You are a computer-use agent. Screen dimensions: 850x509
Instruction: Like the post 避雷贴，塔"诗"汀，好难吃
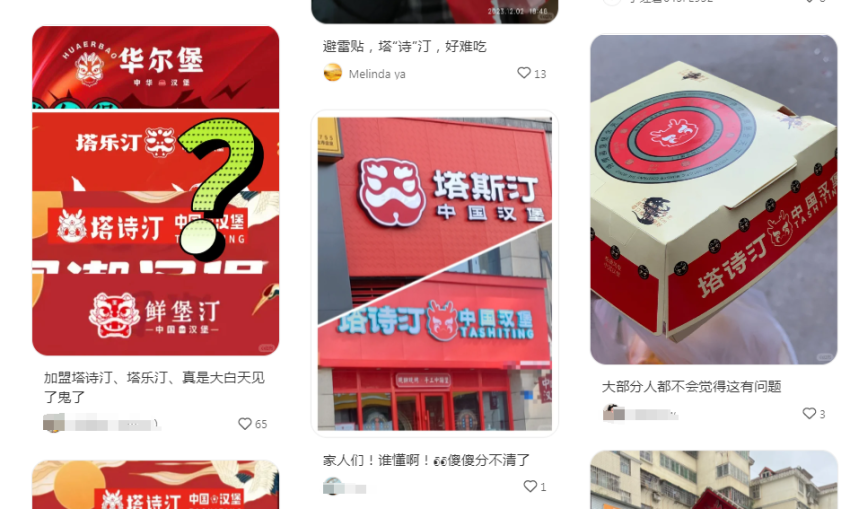click(524, 74)
